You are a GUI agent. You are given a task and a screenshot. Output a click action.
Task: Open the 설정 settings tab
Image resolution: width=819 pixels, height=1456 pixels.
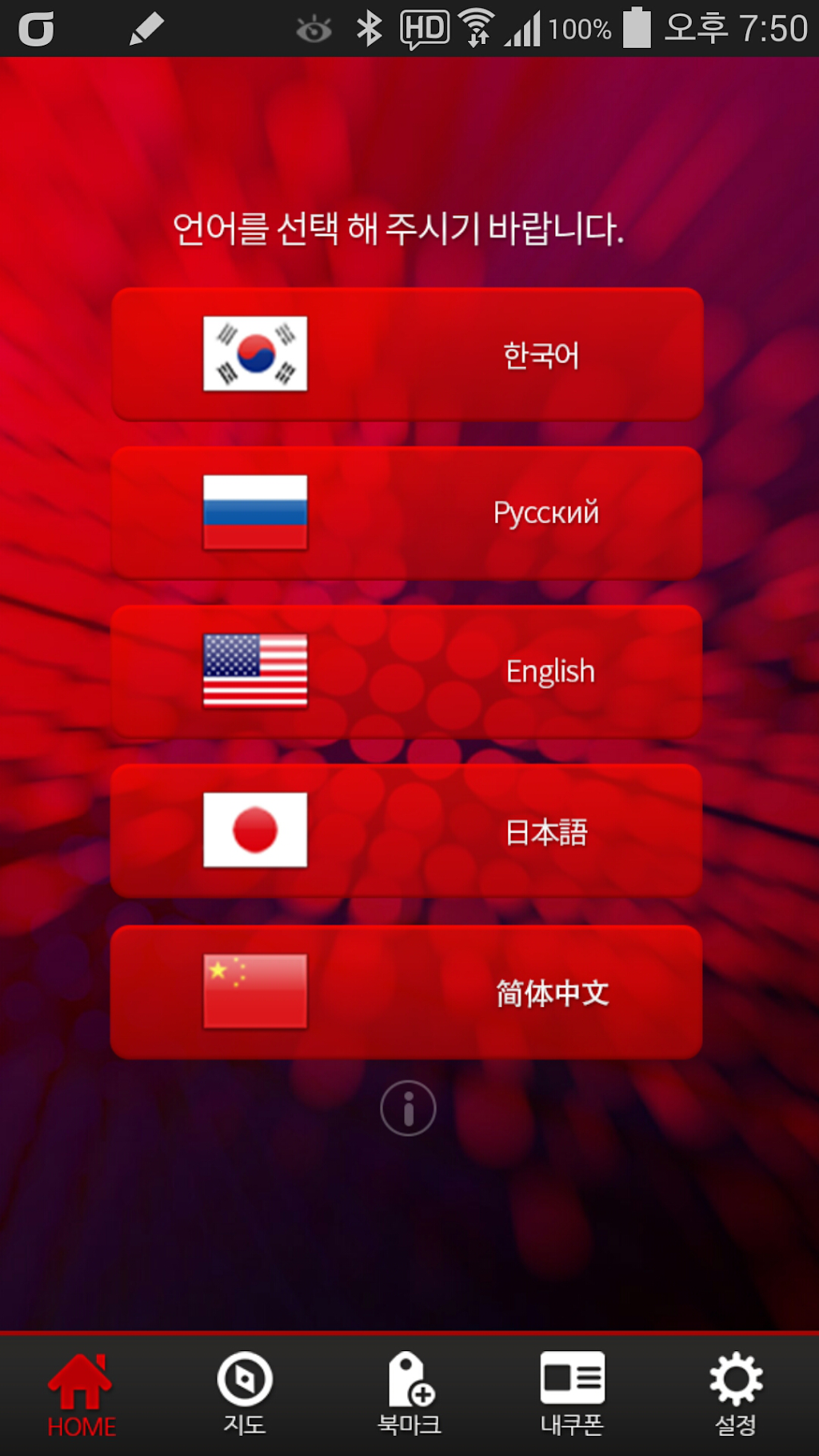click(736, 1394)
